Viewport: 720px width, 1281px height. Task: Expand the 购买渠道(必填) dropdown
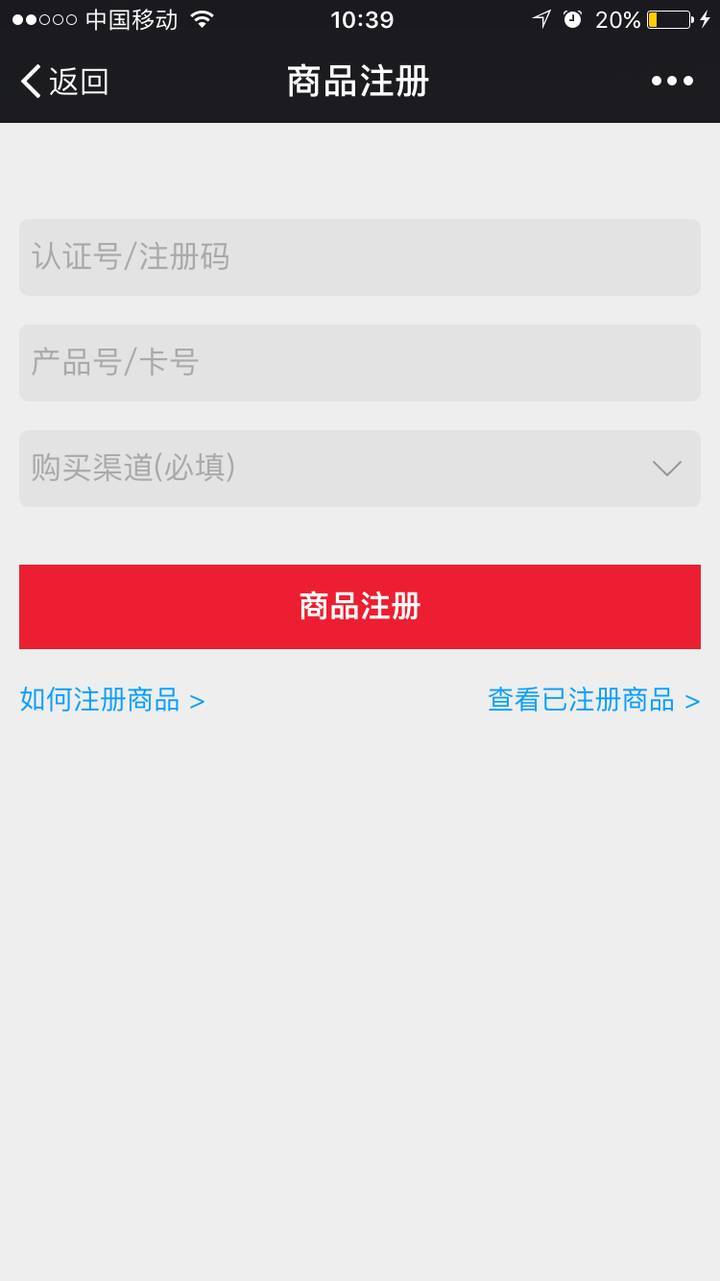(360, 468)
